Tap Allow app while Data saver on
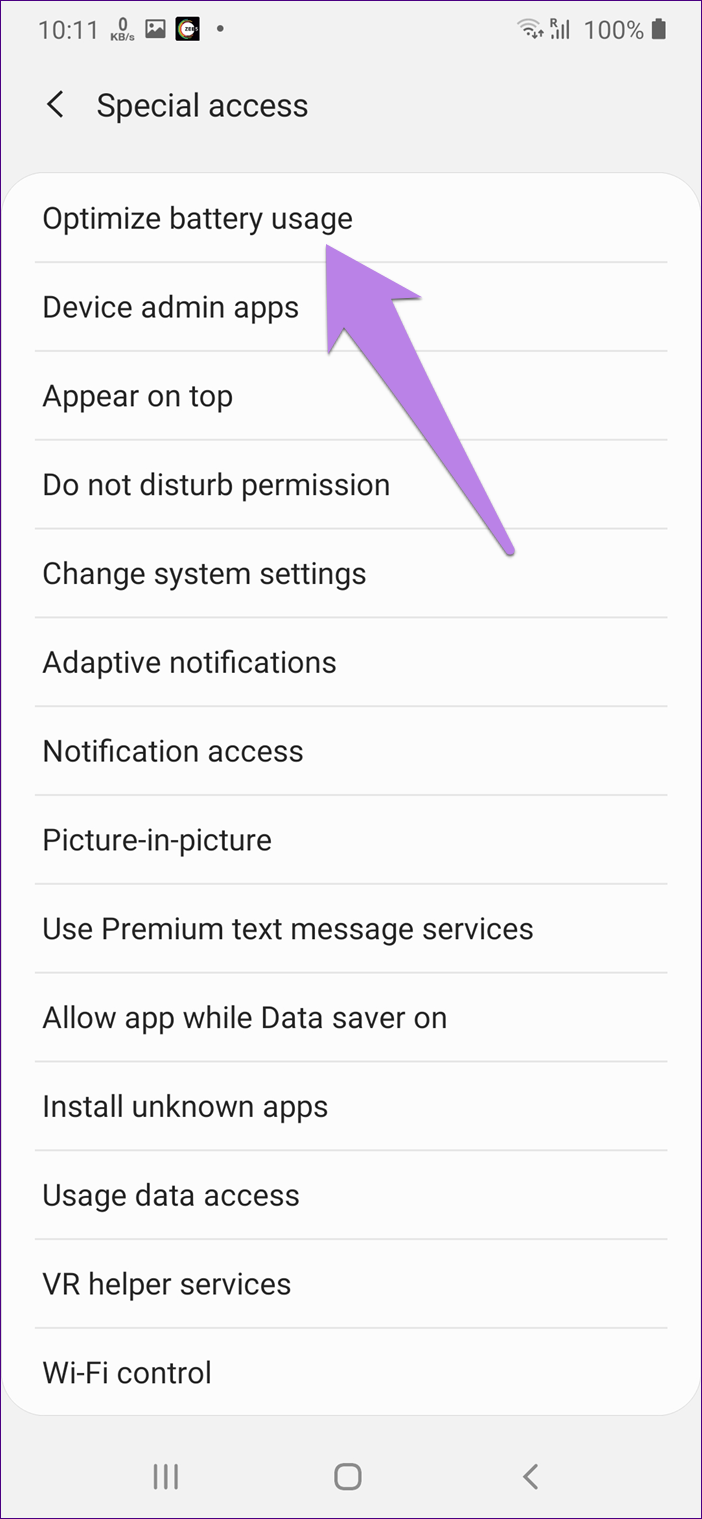Image resolution: width=702 pixels, height=1519 pixels. coord(244,1018)
